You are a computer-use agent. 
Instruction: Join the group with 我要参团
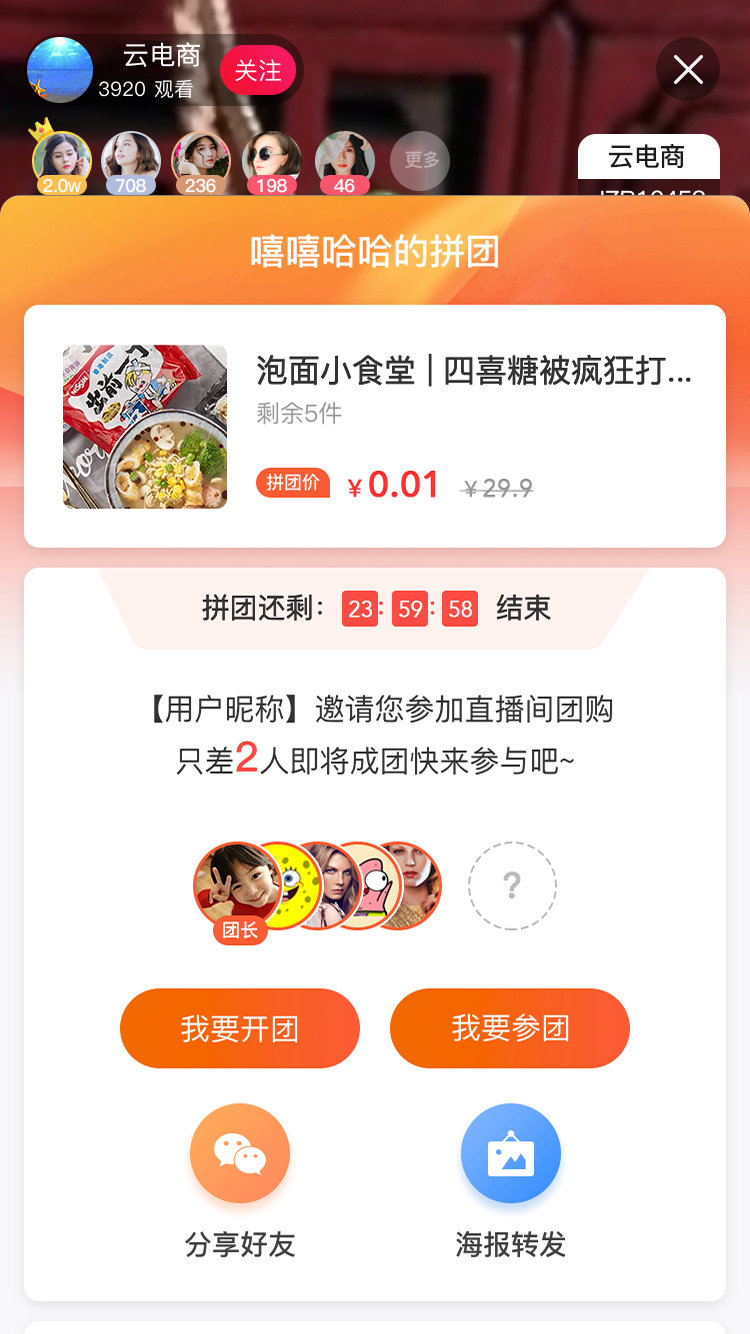coord(510,1028)
